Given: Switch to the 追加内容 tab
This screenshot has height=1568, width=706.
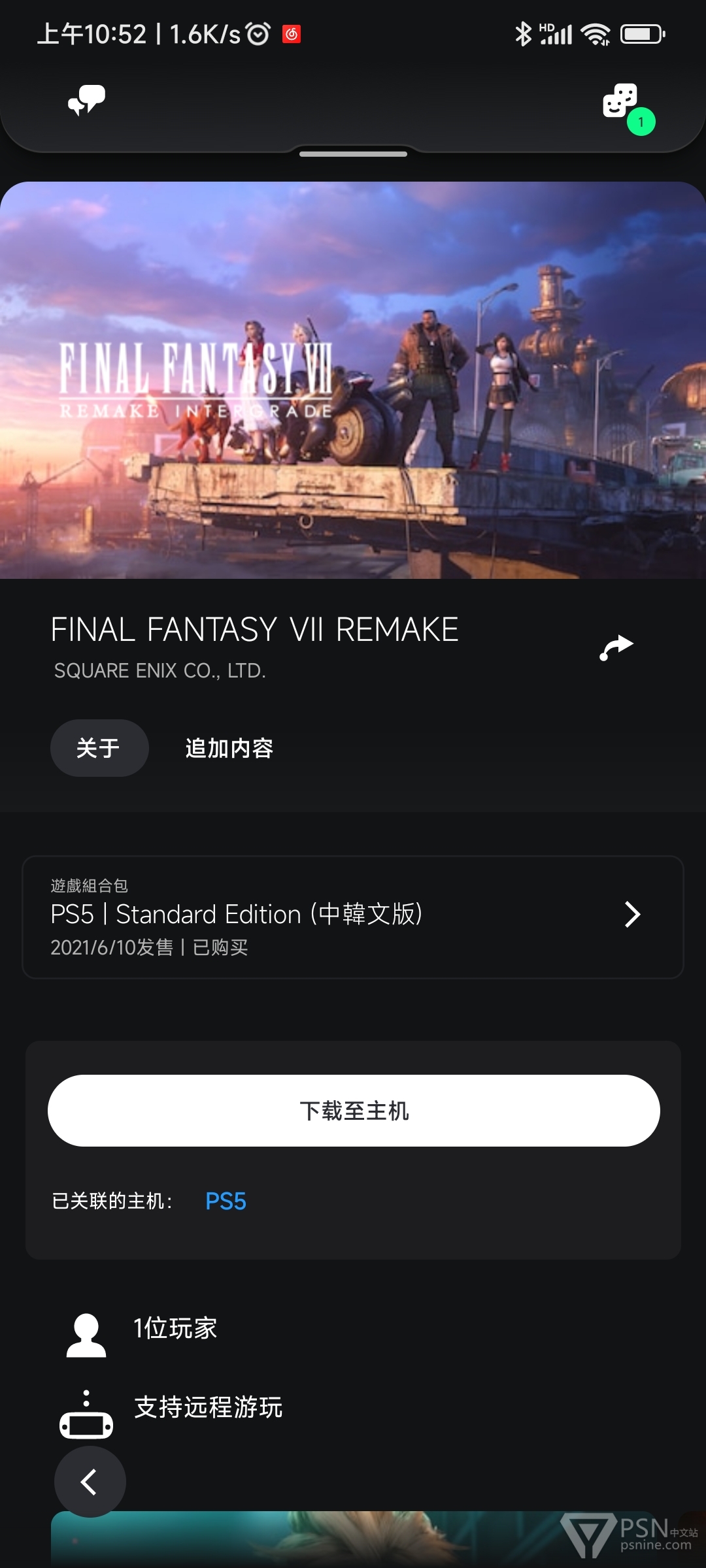Looking at the screenshot, I should [229, 748].
